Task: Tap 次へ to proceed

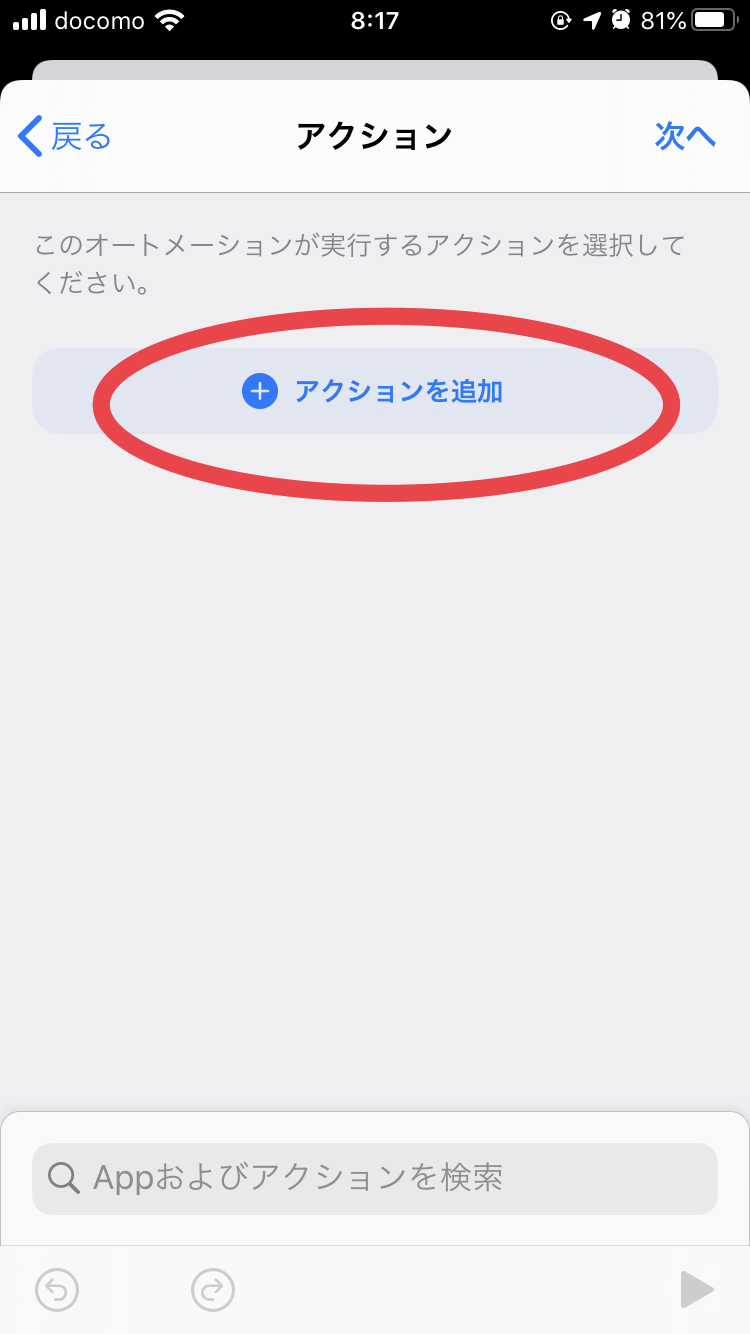Action: click(686, 136)
